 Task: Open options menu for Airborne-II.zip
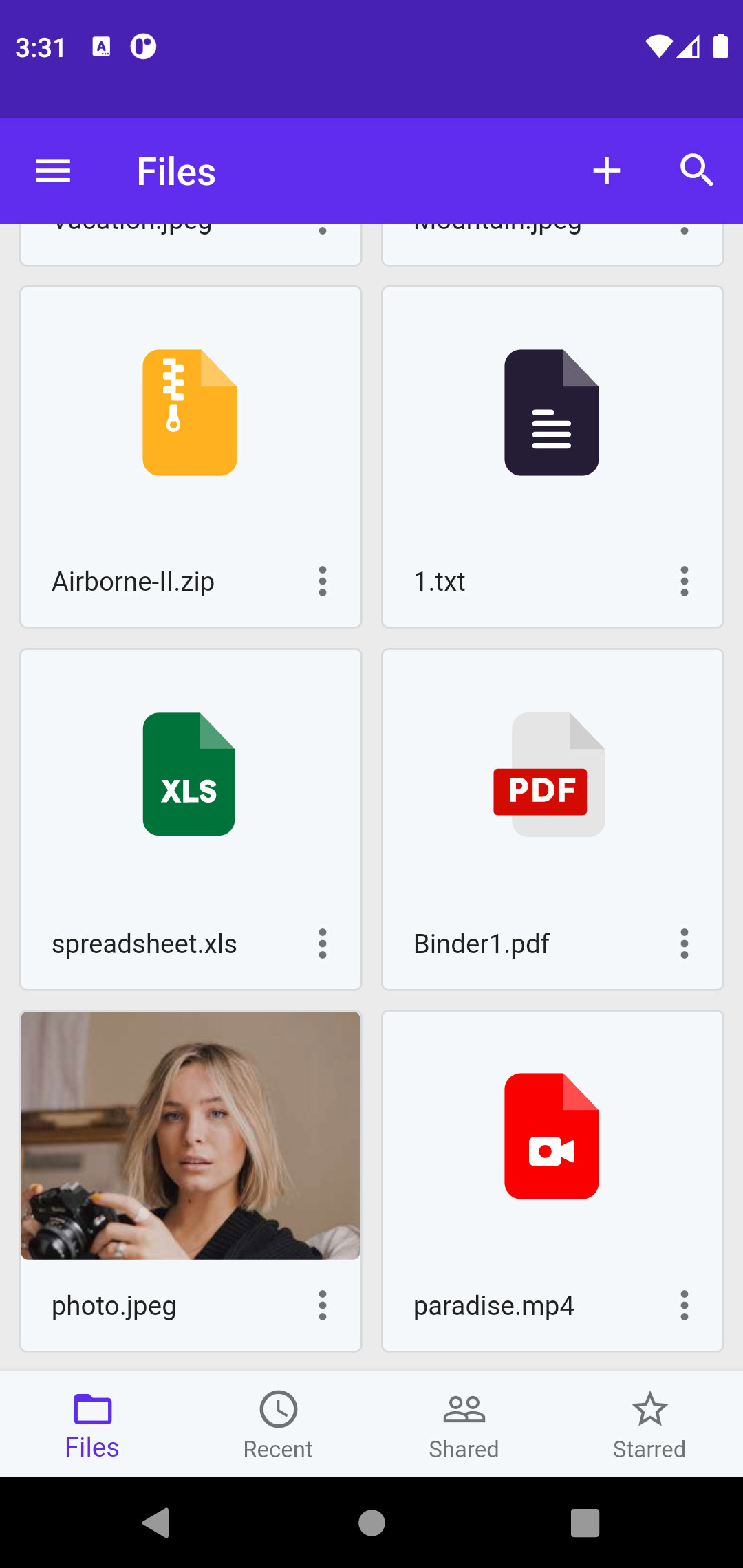coord(322,581)
